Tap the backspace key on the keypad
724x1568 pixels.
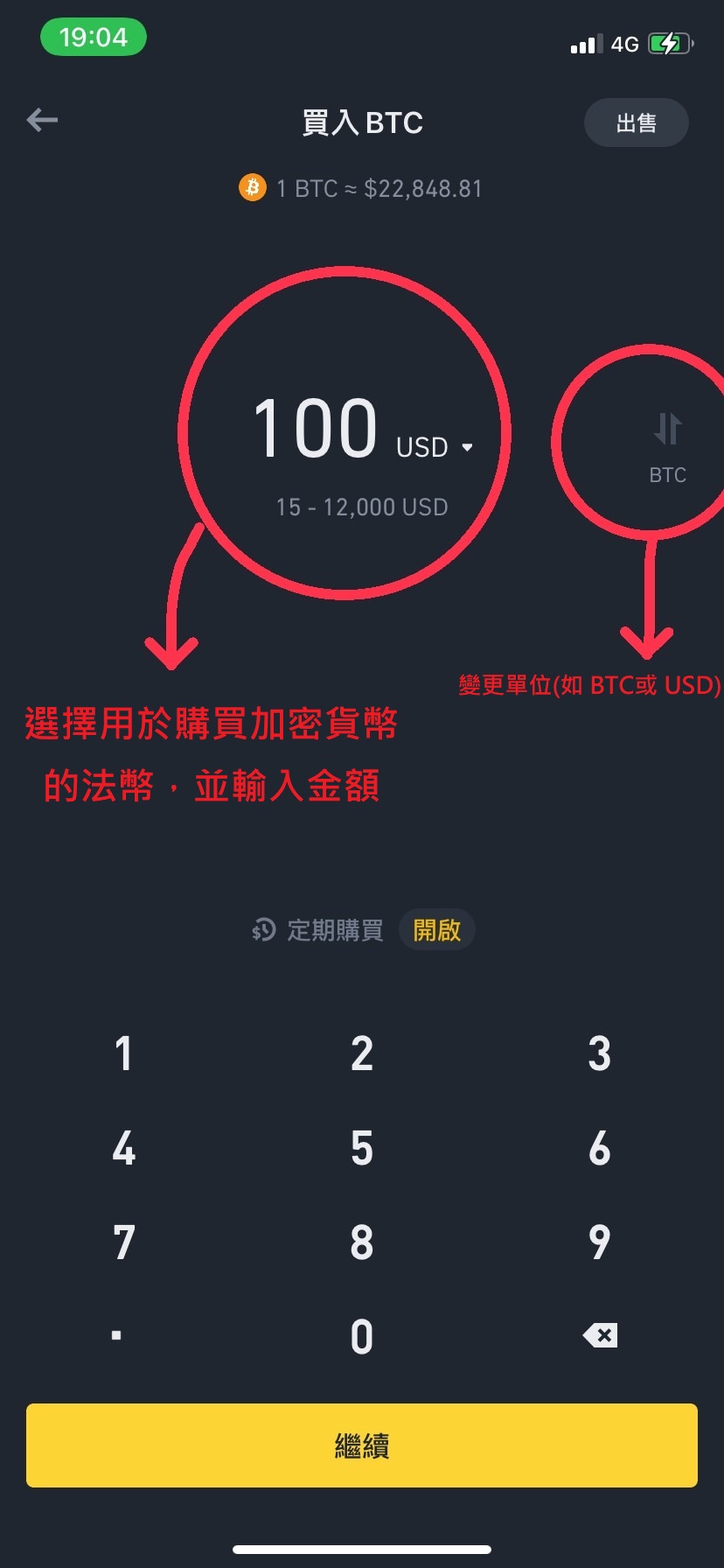pyautogui.click(x=600, y=1334)
